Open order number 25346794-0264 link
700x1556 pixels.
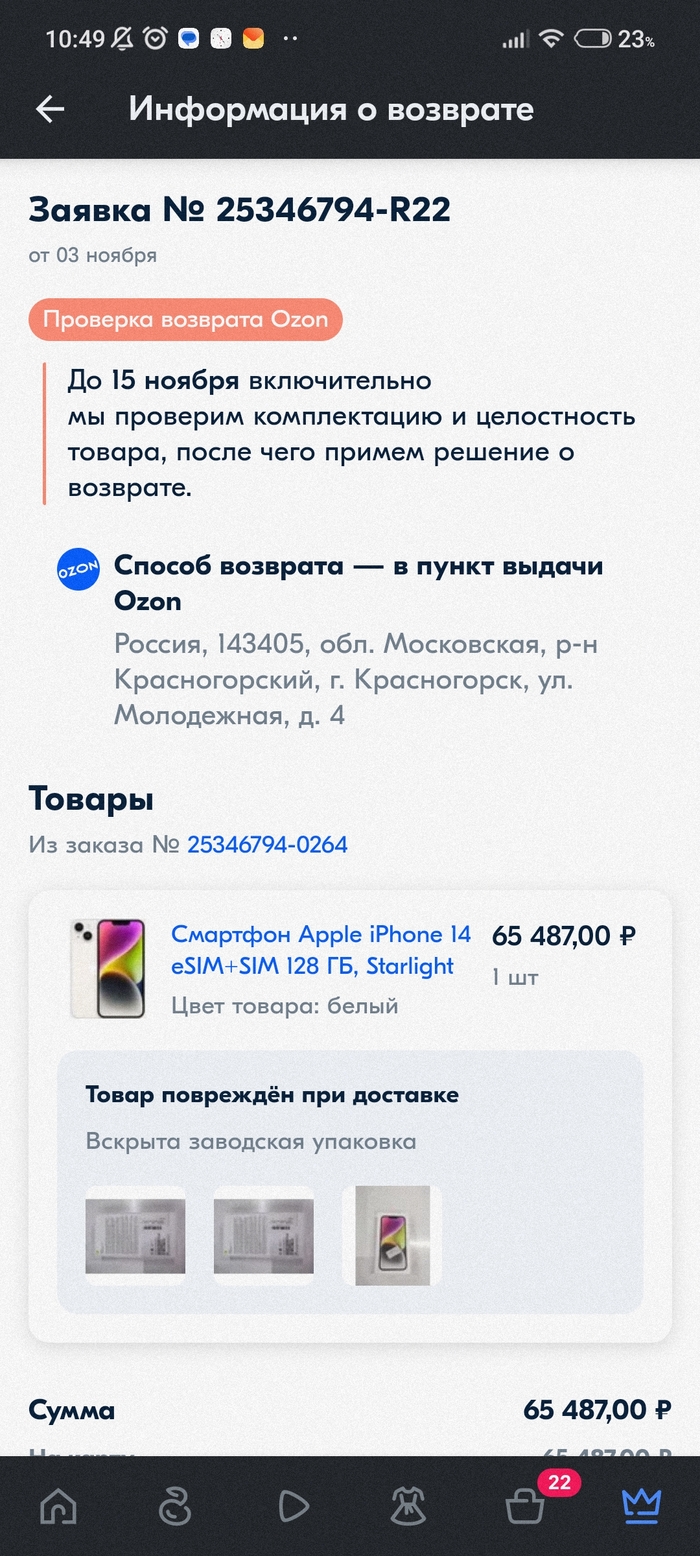point(267,845)
